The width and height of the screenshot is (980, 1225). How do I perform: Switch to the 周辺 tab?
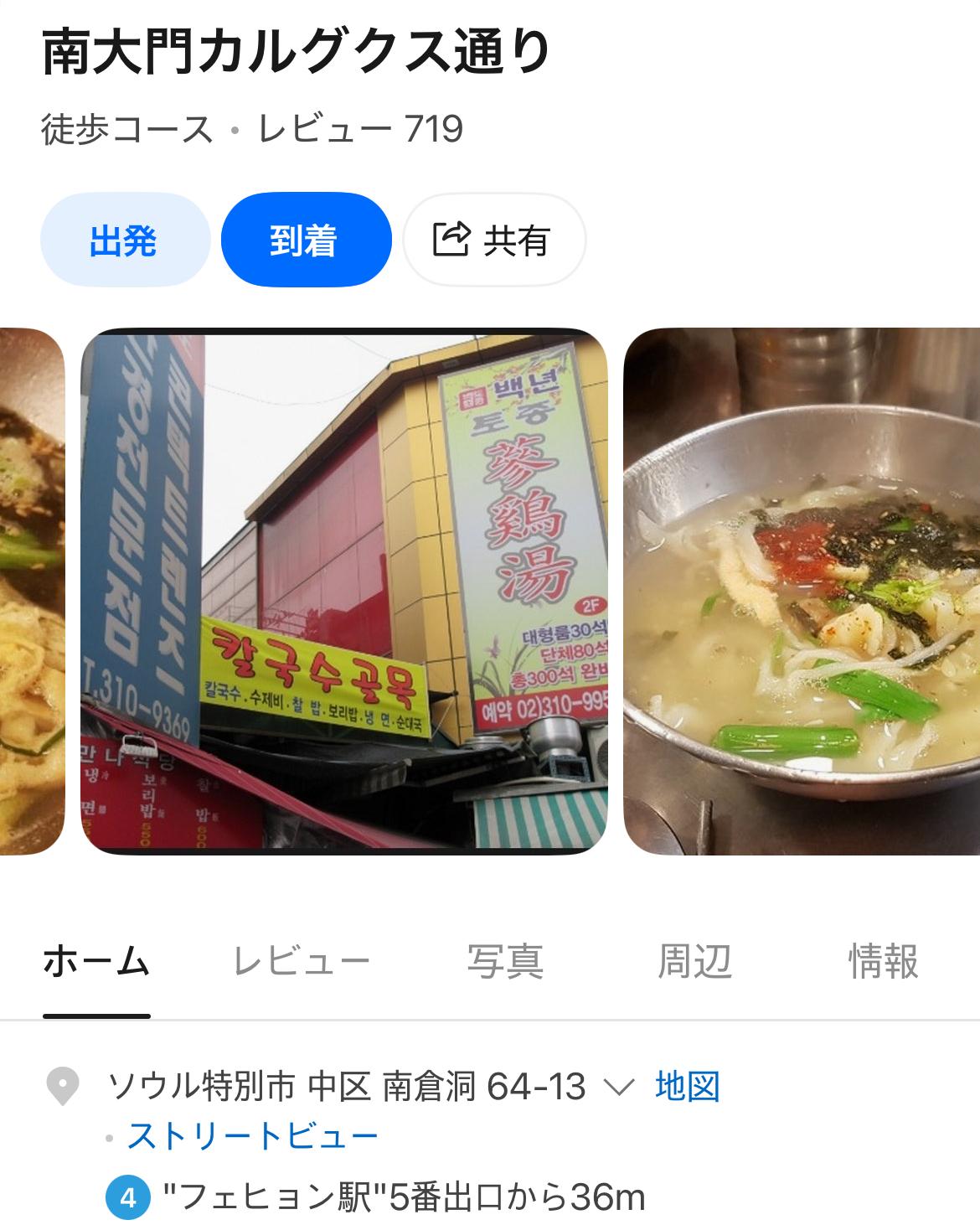point(694,961)
